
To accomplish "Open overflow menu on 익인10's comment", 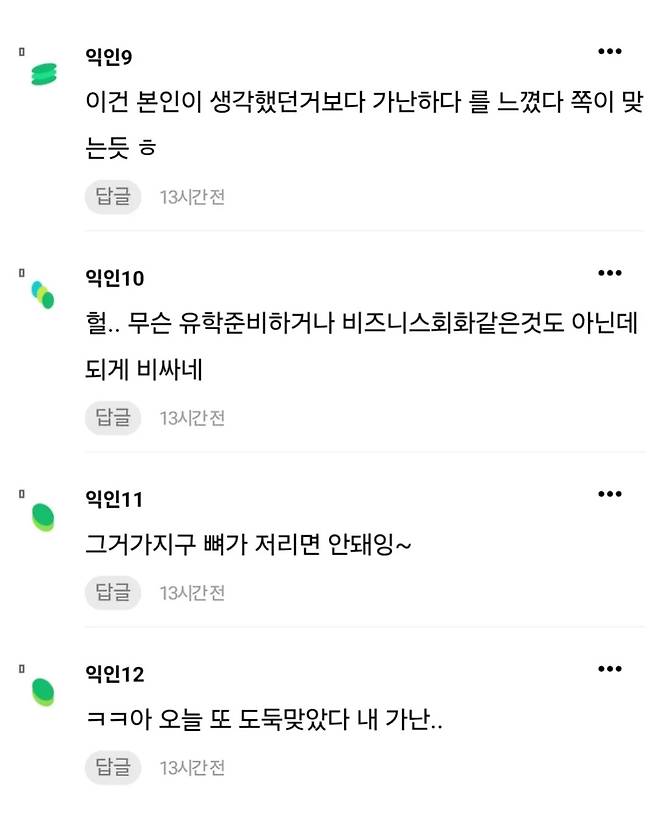I will 609,273.
